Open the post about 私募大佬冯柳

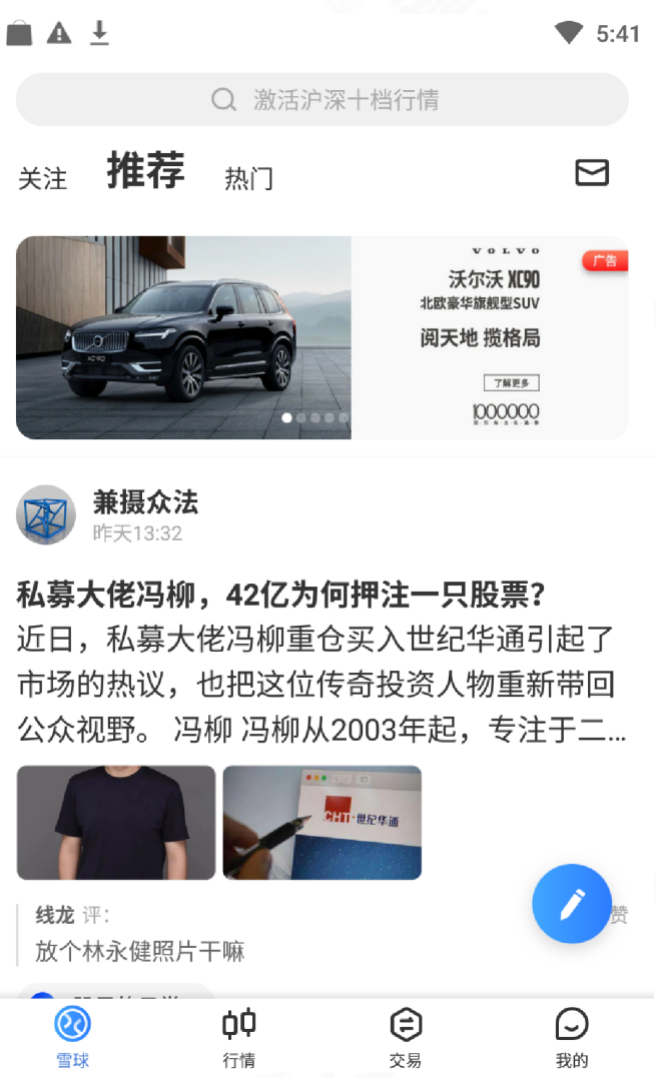pos(282,595)
